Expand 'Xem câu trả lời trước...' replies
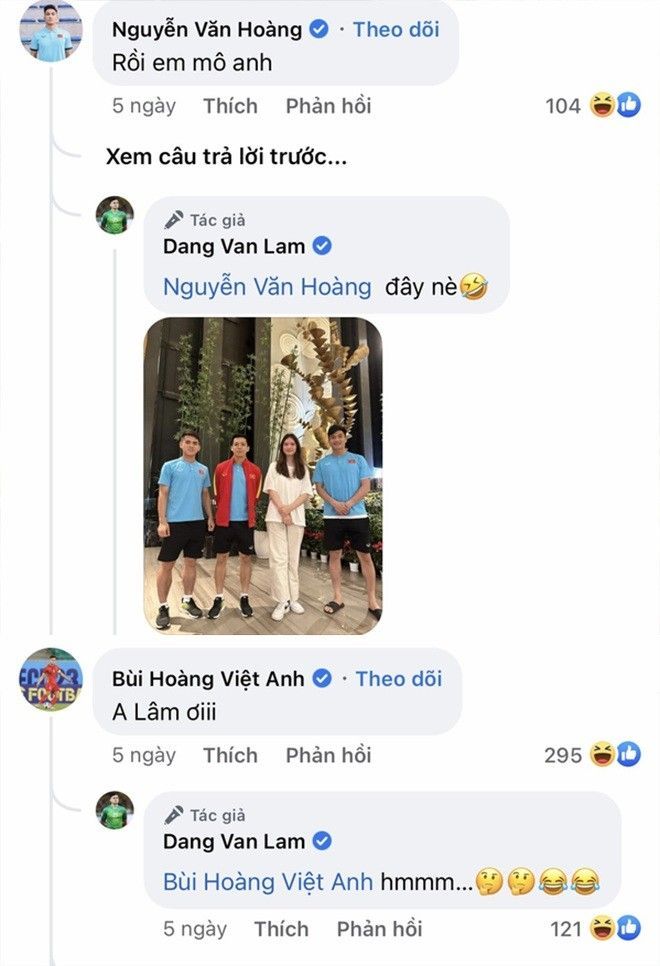 (x=226, y=157)
